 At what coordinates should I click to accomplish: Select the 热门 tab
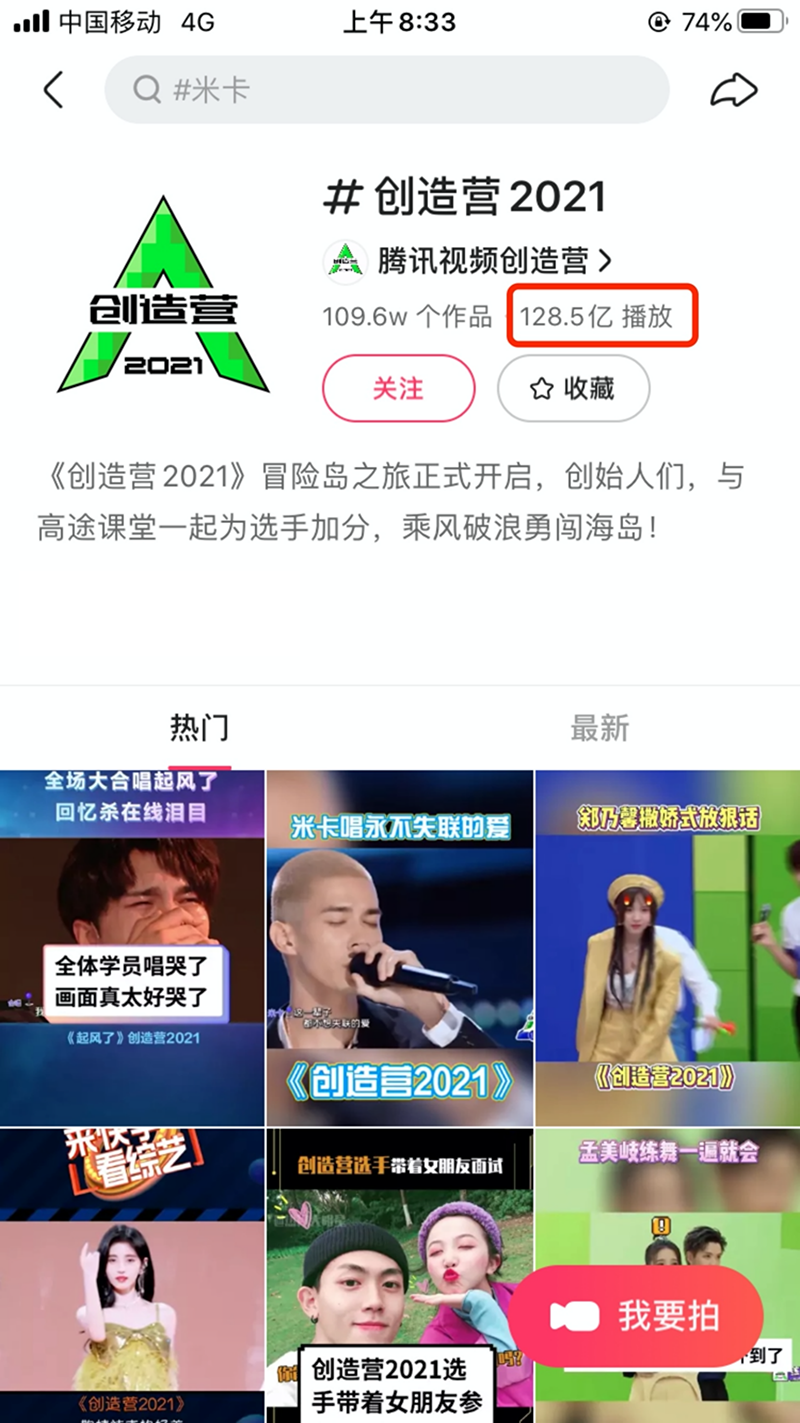click(200, 729)
